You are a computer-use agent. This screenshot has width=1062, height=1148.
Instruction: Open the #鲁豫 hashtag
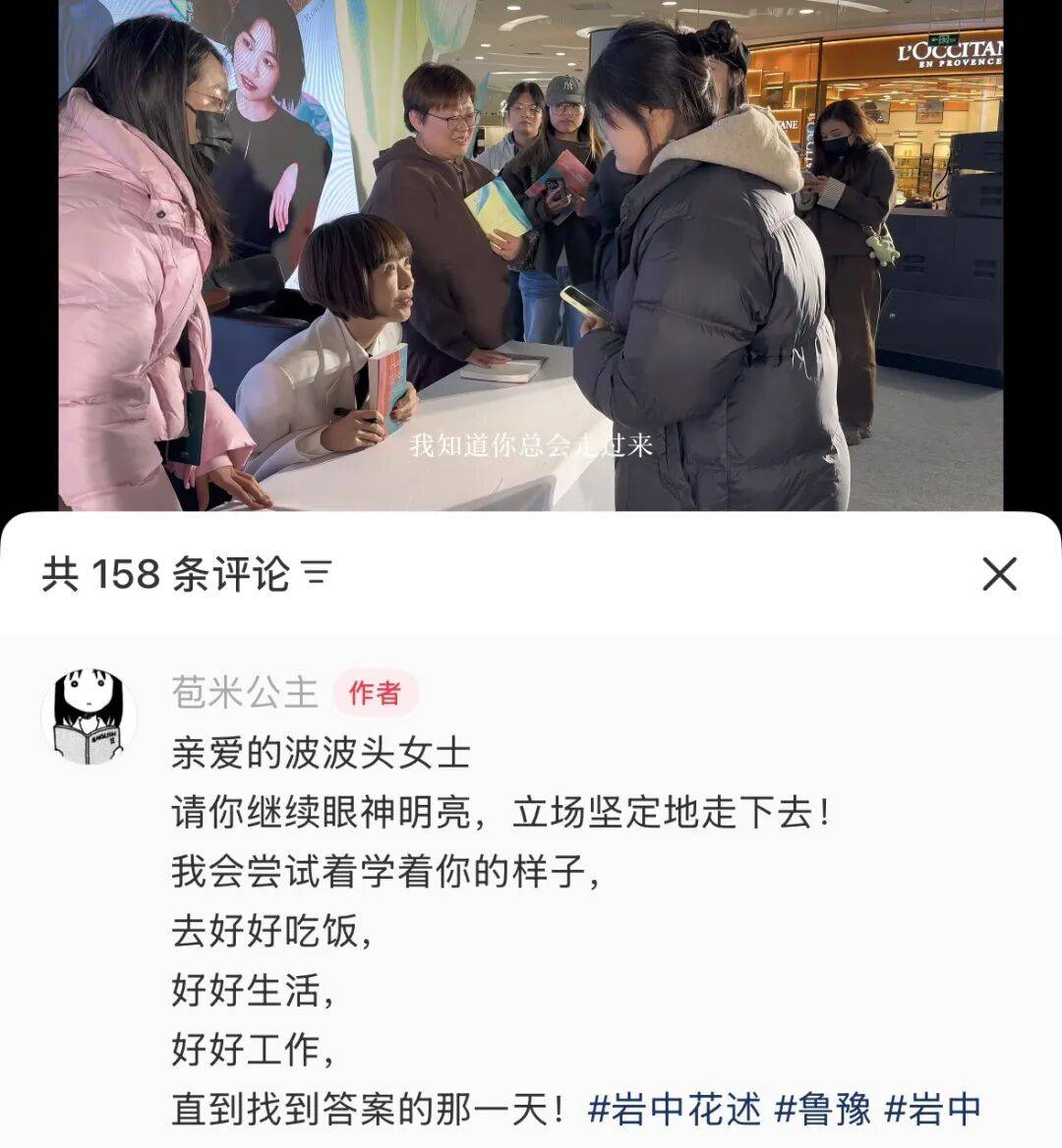823,1110
